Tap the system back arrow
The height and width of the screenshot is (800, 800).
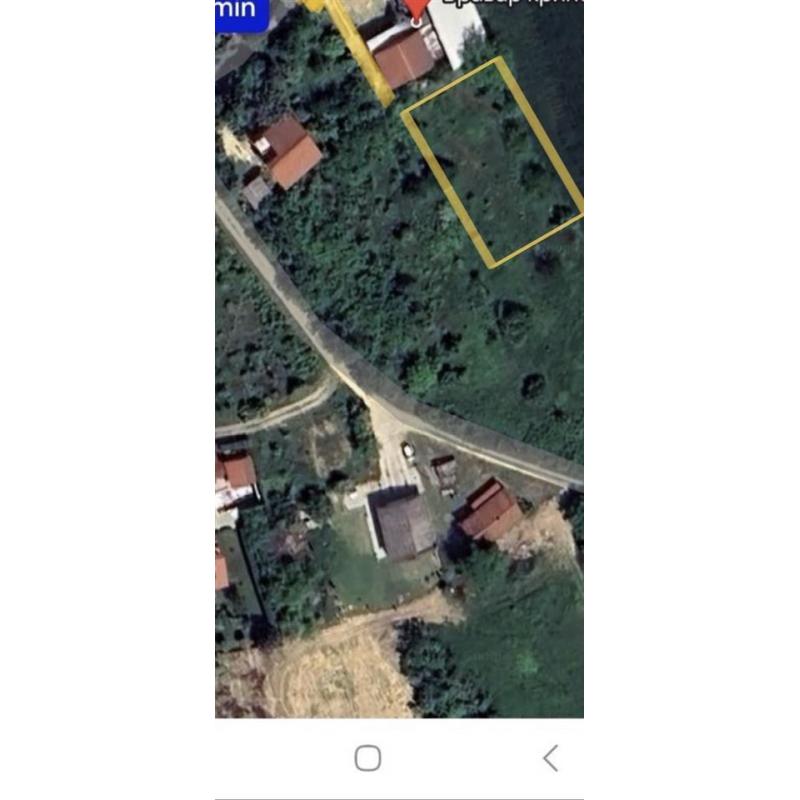tap(550, 758)
